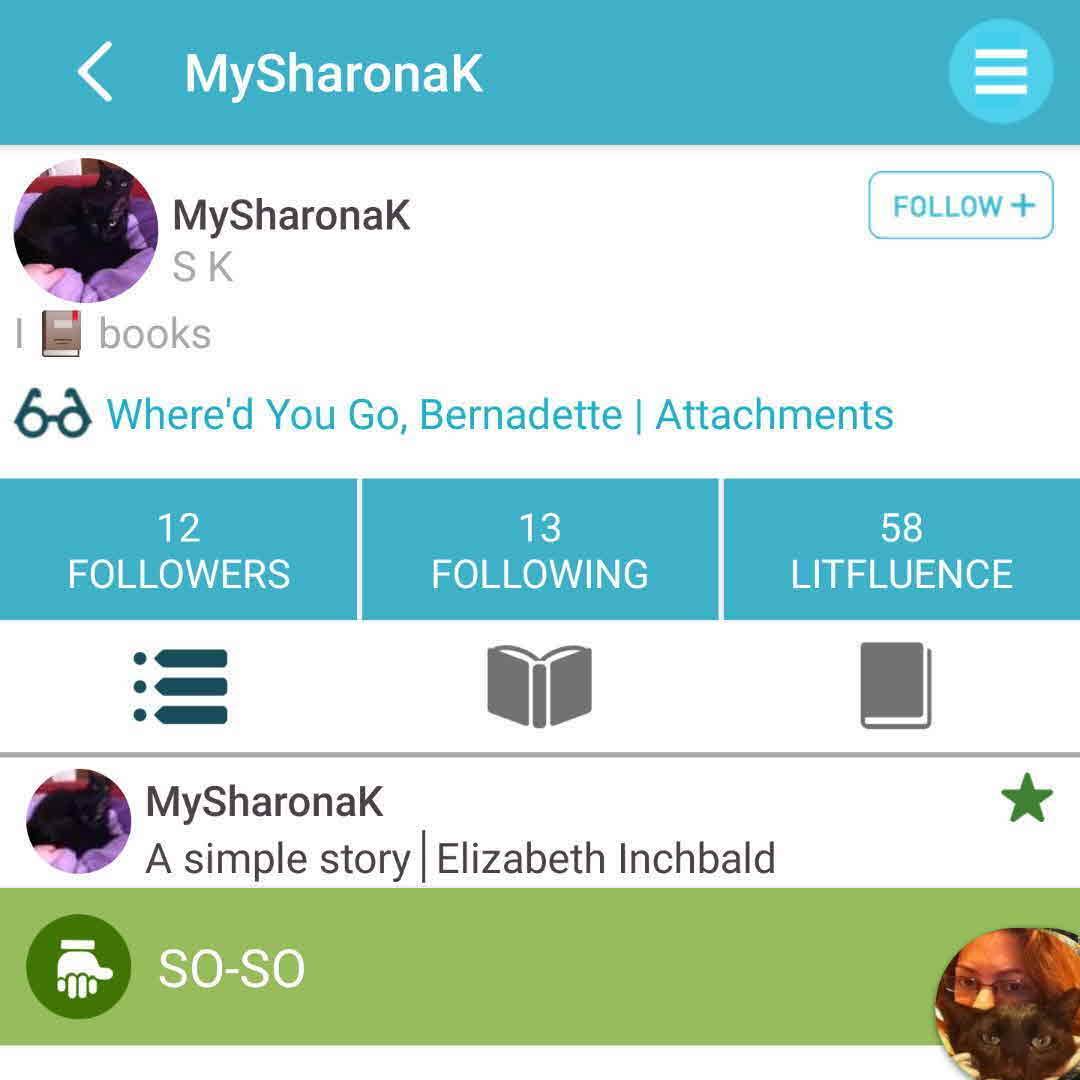
Task: View the 13 Following list
Action: point(540,550)
